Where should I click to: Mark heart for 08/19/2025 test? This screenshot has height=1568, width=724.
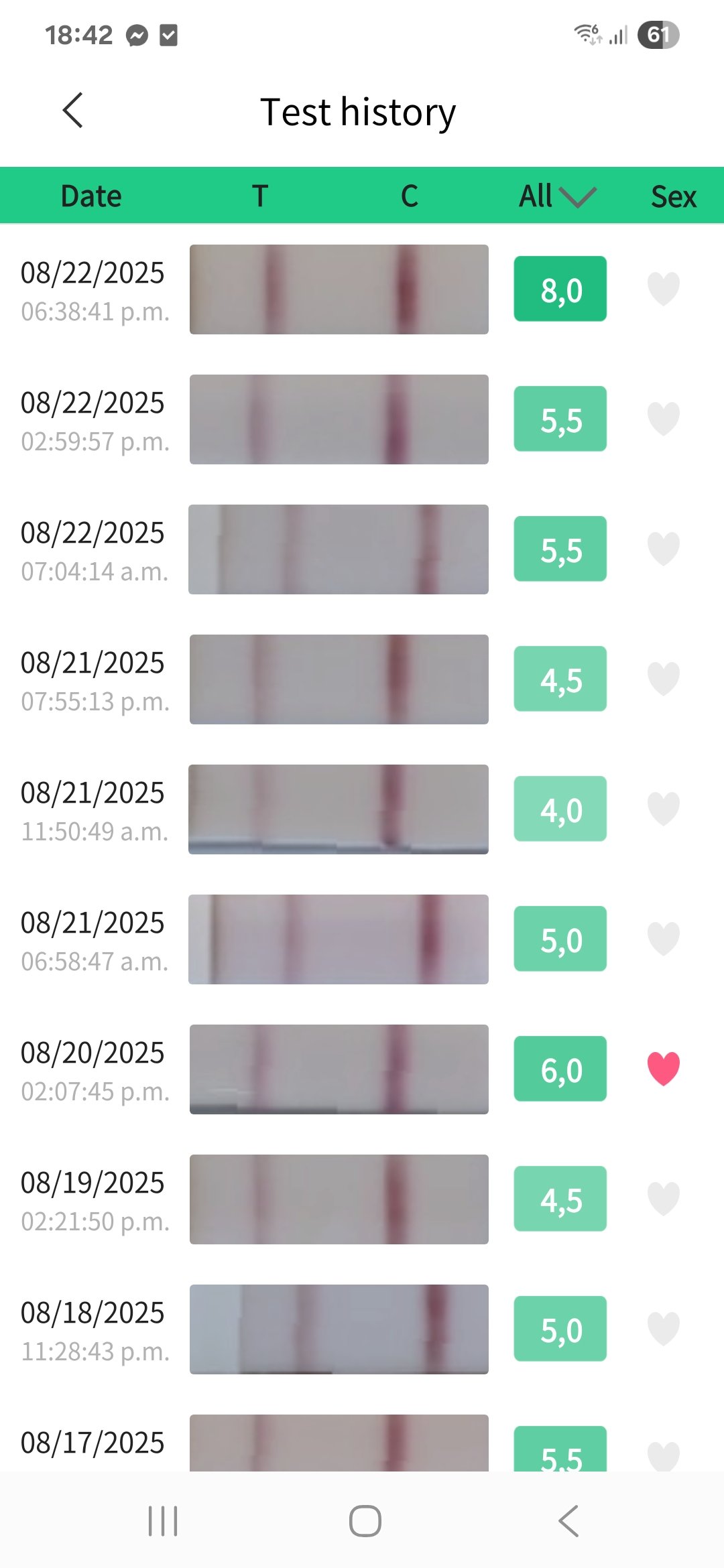[x=663, y=1199]
